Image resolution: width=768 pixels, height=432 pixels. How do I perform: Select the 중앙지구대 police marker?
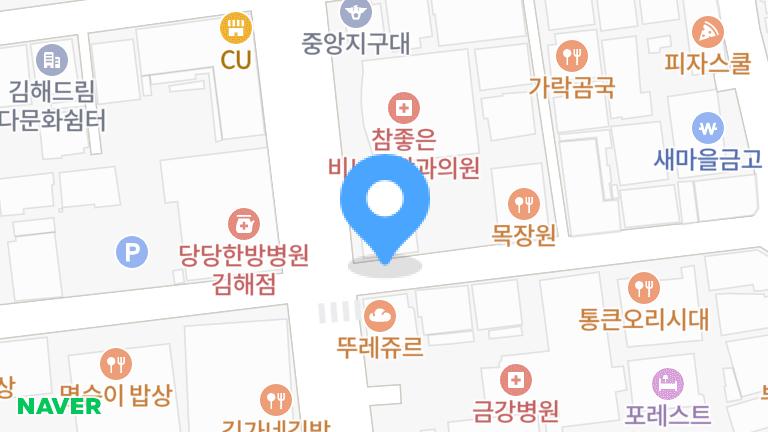356,13
